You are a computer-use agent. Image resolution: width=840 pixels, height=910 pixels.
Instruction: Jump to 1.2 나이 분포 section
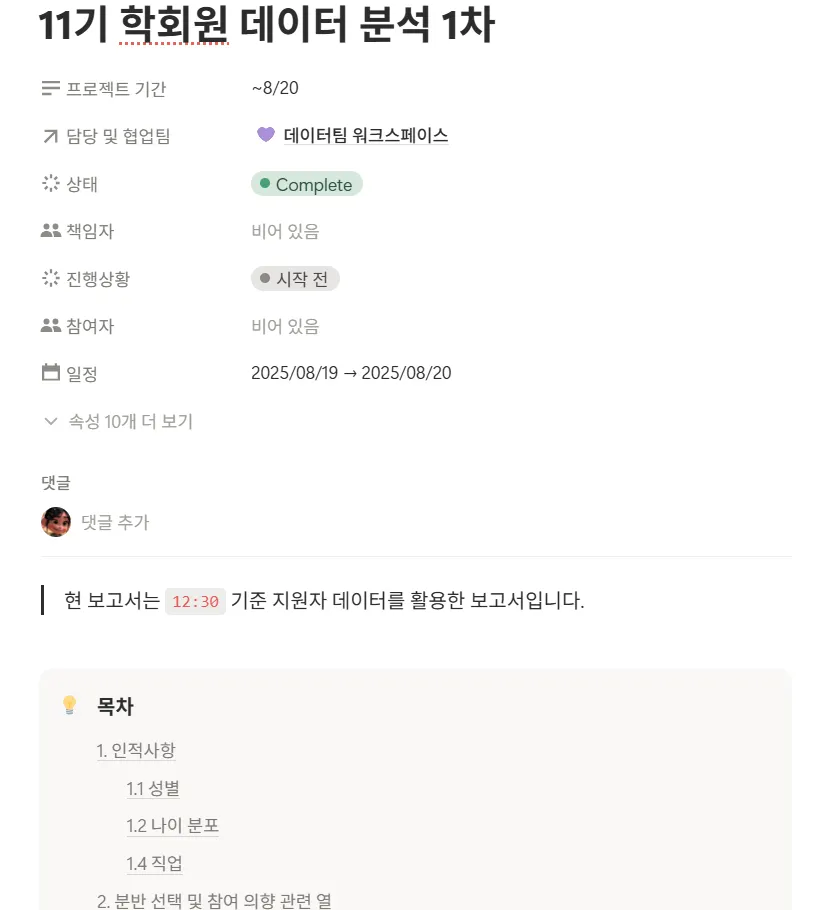click(172, 826)
